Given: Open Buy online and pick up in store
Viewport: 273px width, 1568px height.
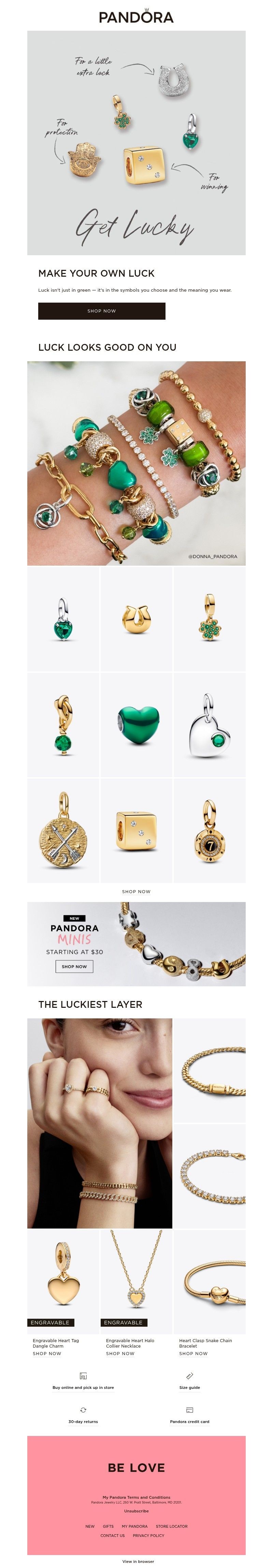Looking at the screenshot, I should coord(83,1387).
